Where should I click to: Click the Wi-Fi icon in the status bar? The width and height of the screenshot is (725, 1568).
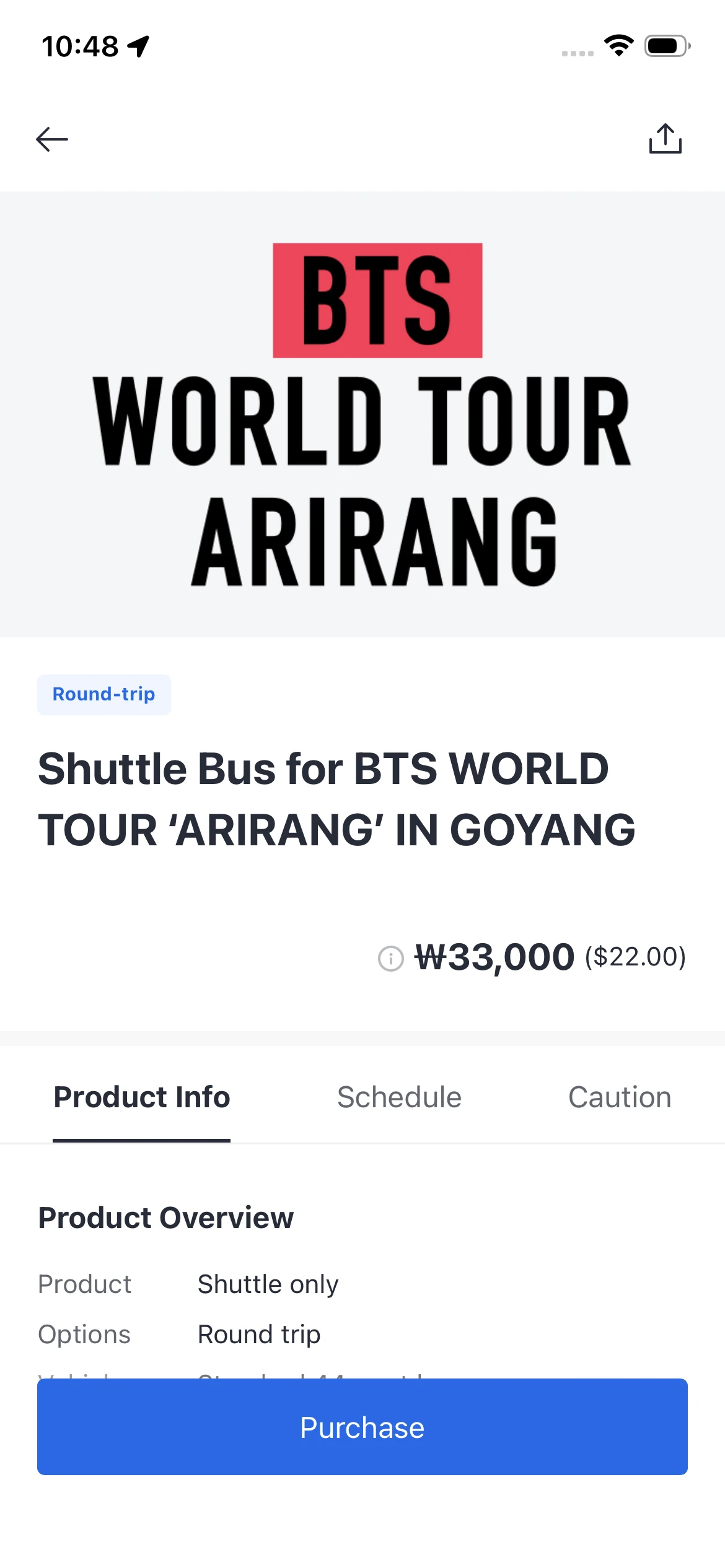point(618,44)
